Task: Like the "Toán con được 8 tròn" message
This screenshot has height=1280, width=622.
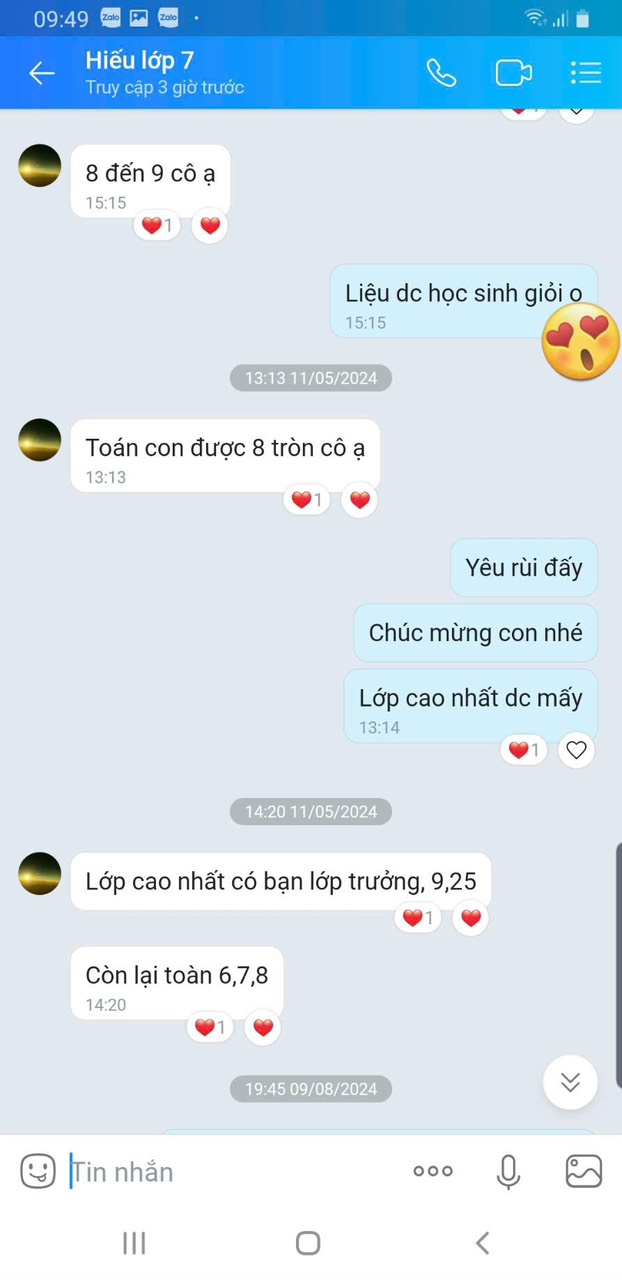Action: point(360,500)
